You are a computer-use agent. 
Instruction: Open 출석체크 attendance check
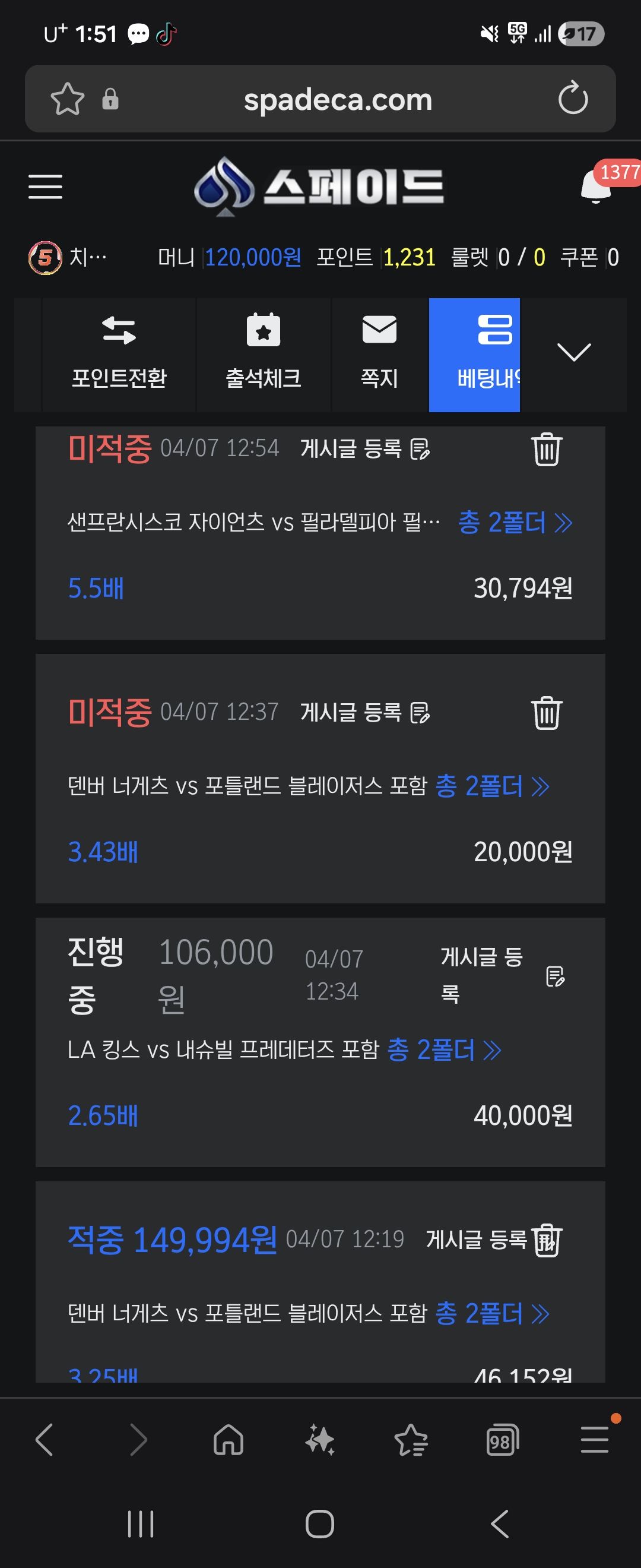point(264,354)
